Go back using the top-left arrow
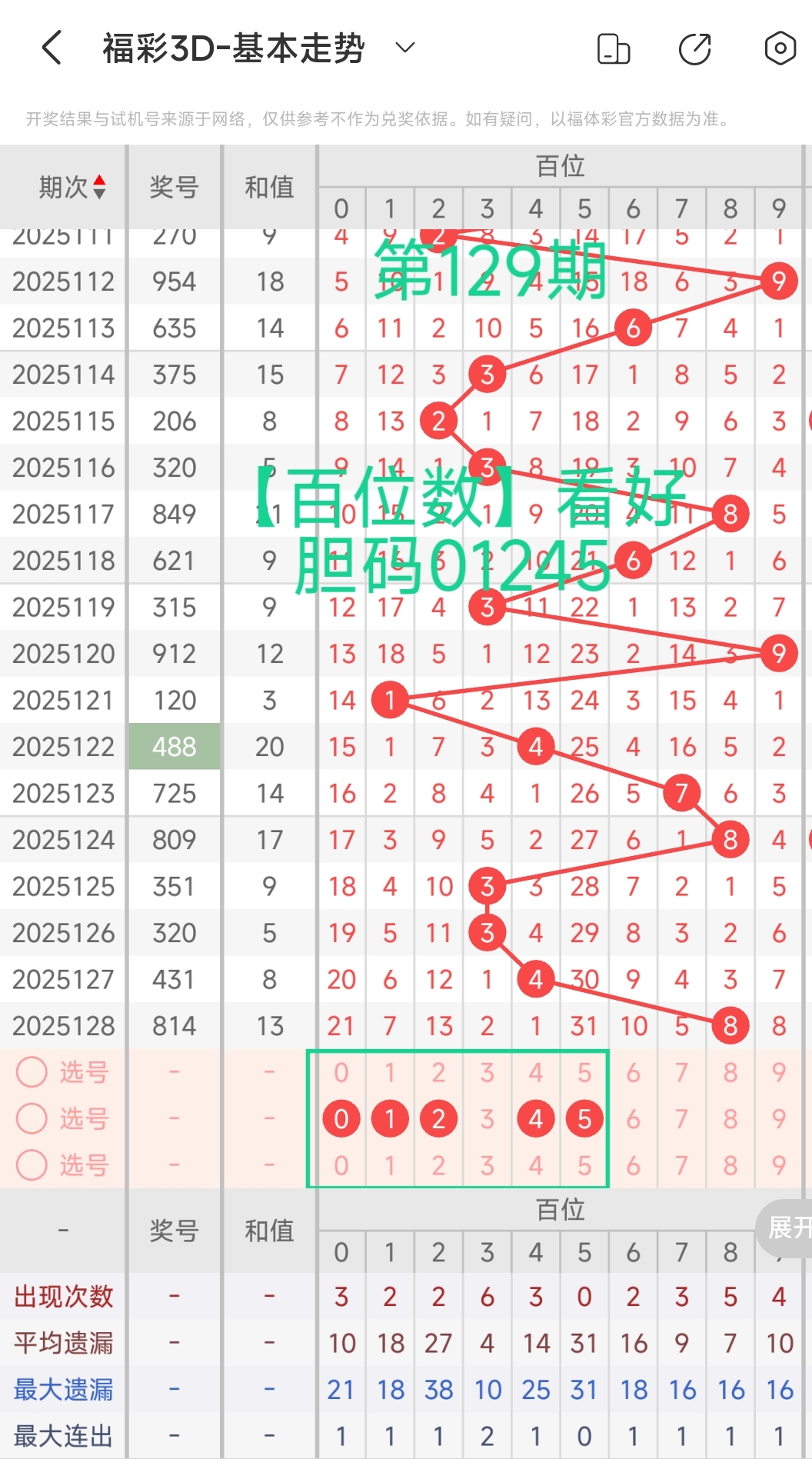 coord(52,48)
